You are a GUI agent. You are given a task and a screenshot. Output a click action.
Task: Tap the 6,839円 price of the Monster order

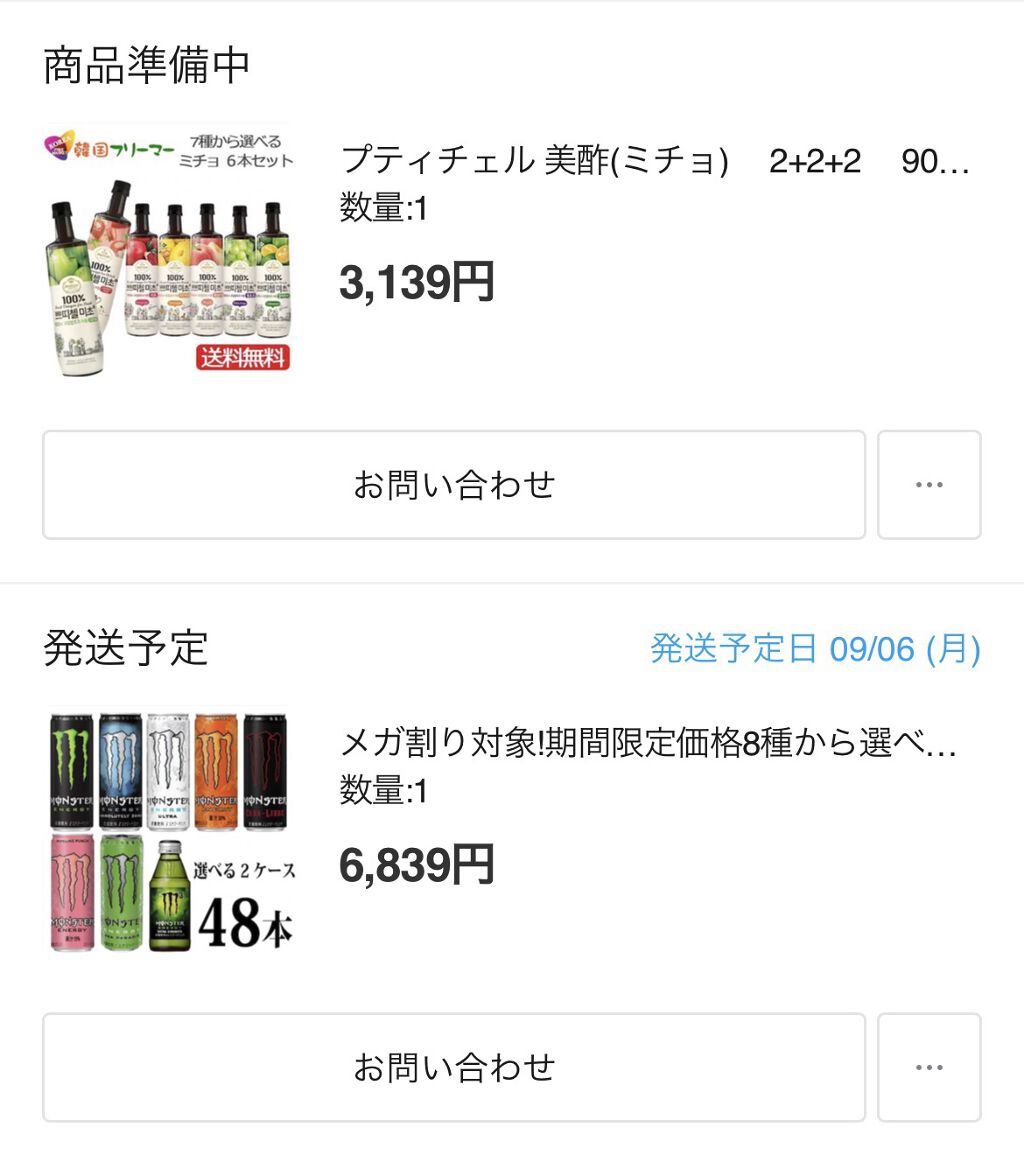pos(415,865)
